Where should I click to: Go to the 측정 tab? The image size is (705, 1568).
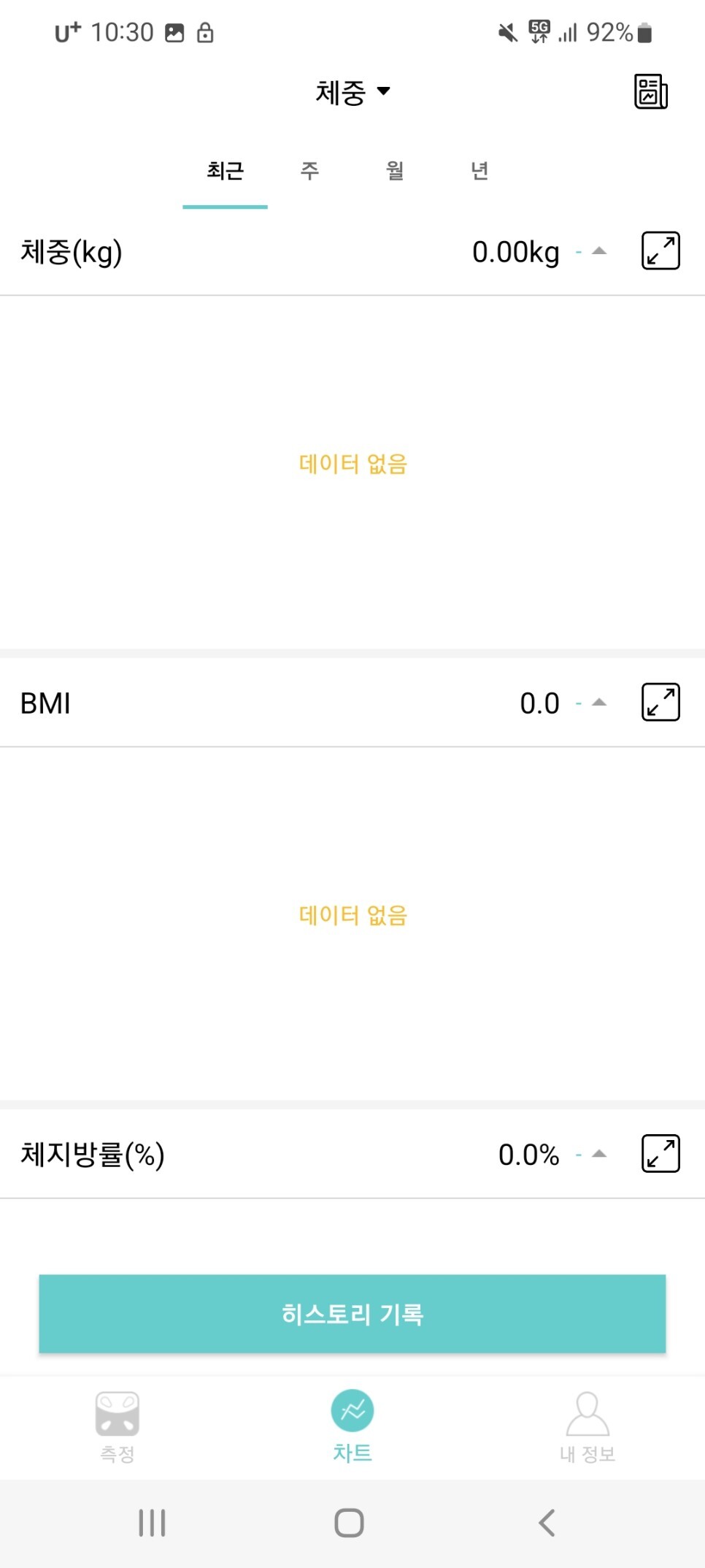pyautogui.click(x=117, y=1428)
